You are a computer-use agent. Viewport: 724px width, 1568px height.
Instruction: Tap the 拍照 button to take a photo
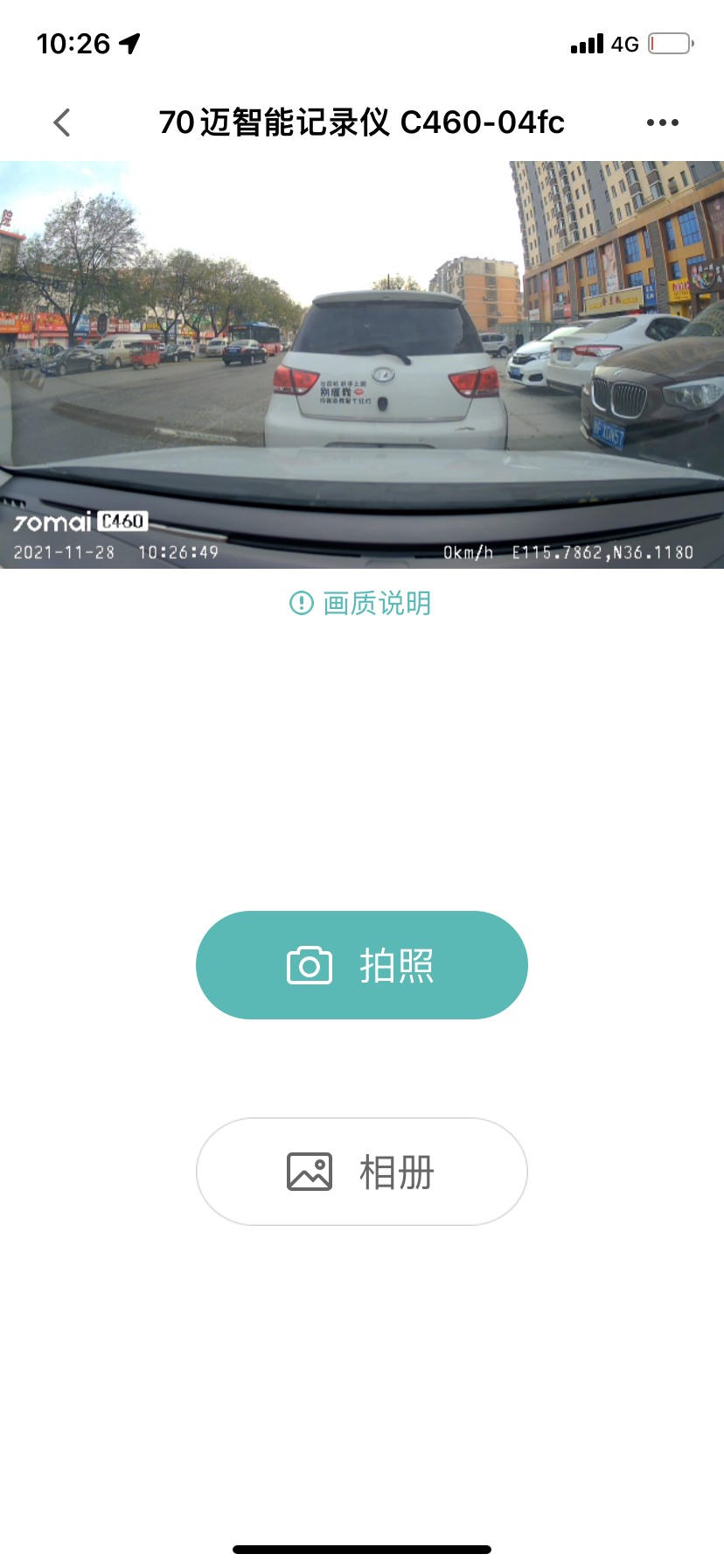pyautogui.click(x=361, y=965)
